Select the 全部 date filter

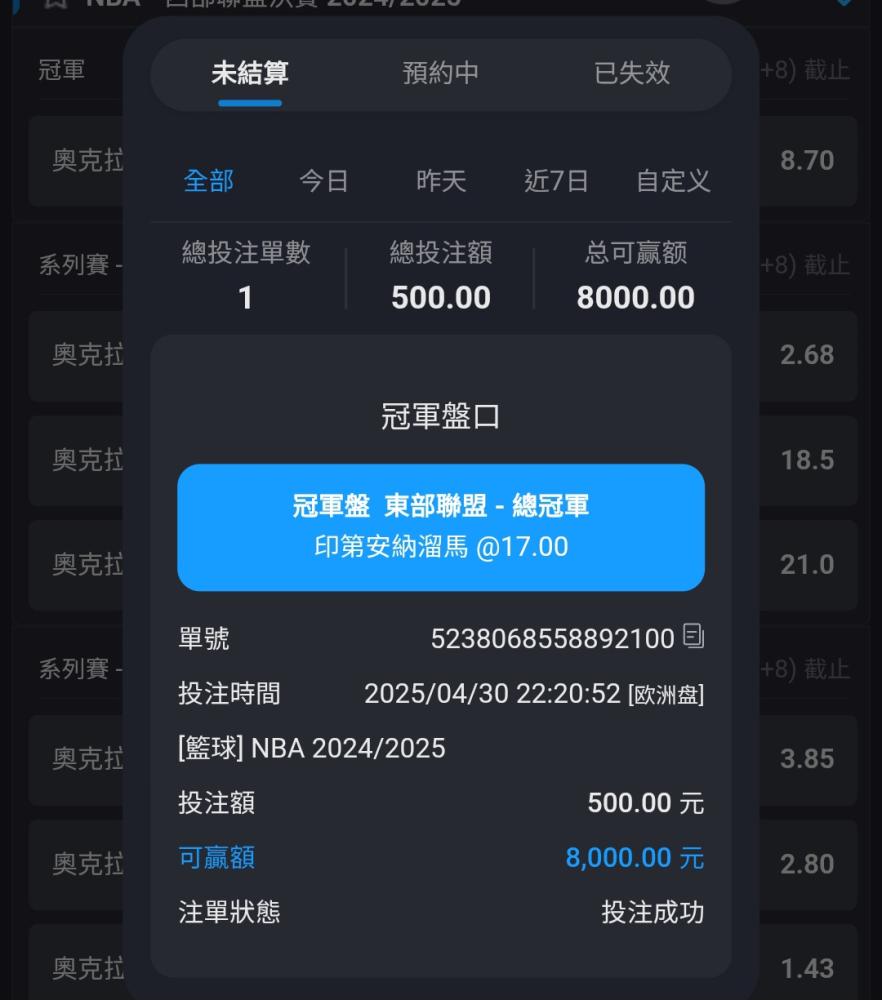[x=209, y=181]
